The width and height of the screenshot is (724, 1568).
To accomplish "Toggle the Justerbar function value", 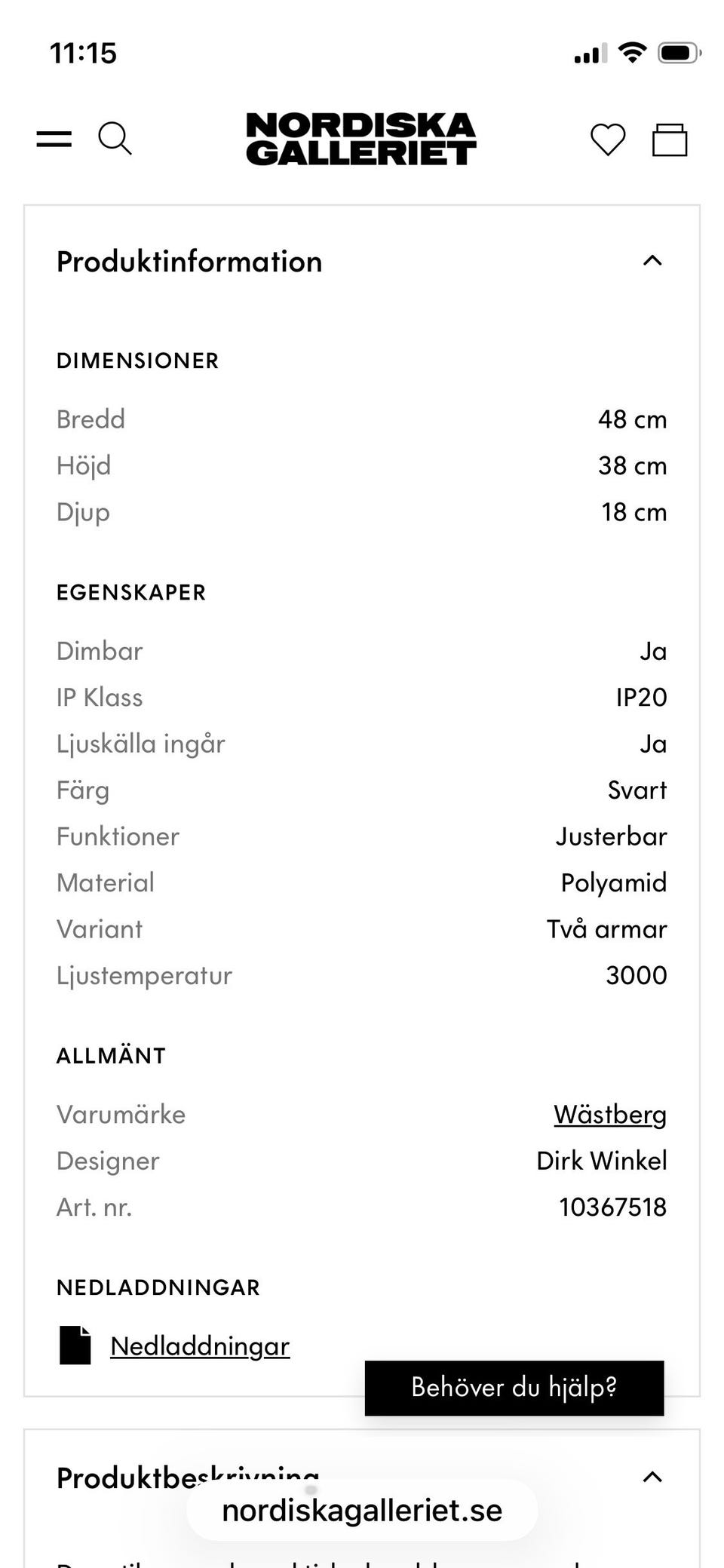I will (x=611, y=836).
